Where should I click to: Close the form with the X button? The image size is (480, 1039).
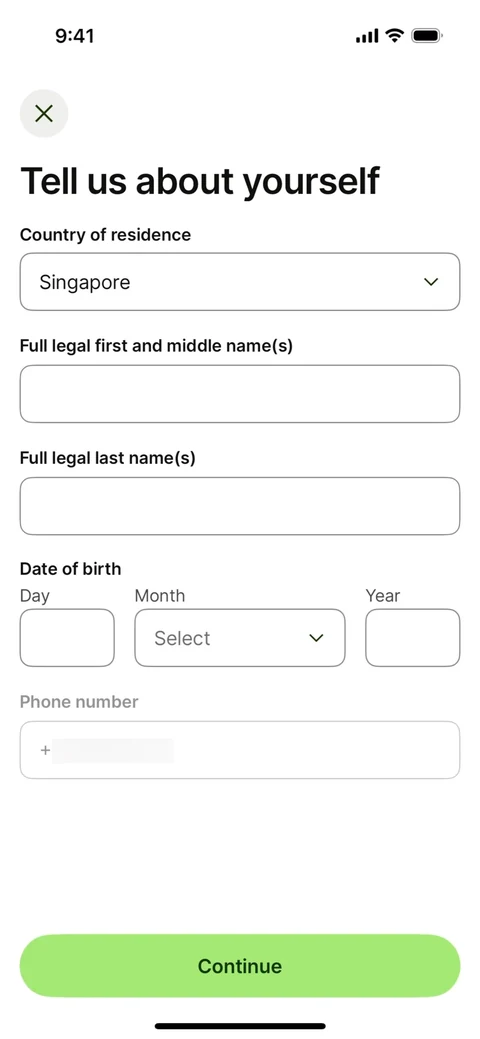(44, 113)
